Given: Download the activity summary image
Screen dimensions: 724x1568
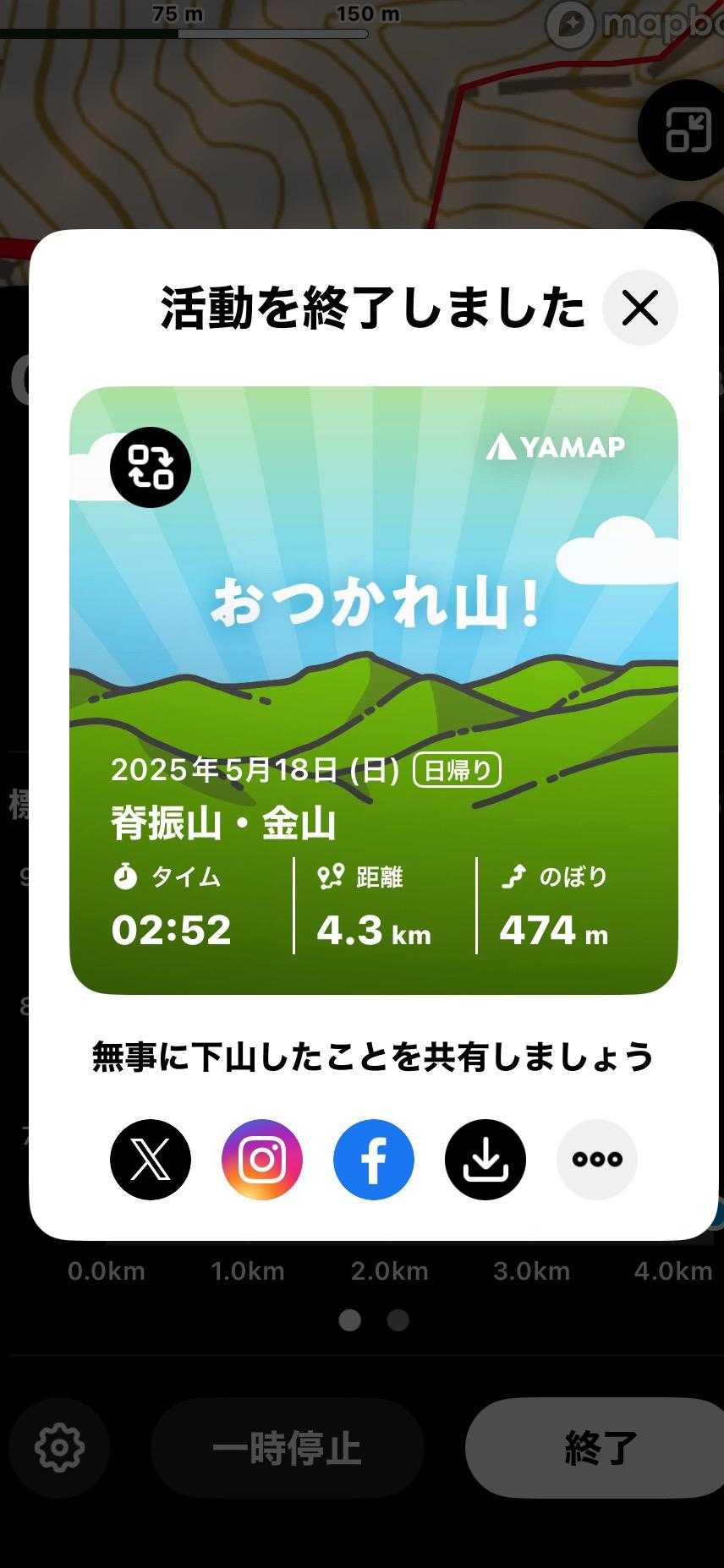Looking at the screenshot, I should coord(485,1159).
